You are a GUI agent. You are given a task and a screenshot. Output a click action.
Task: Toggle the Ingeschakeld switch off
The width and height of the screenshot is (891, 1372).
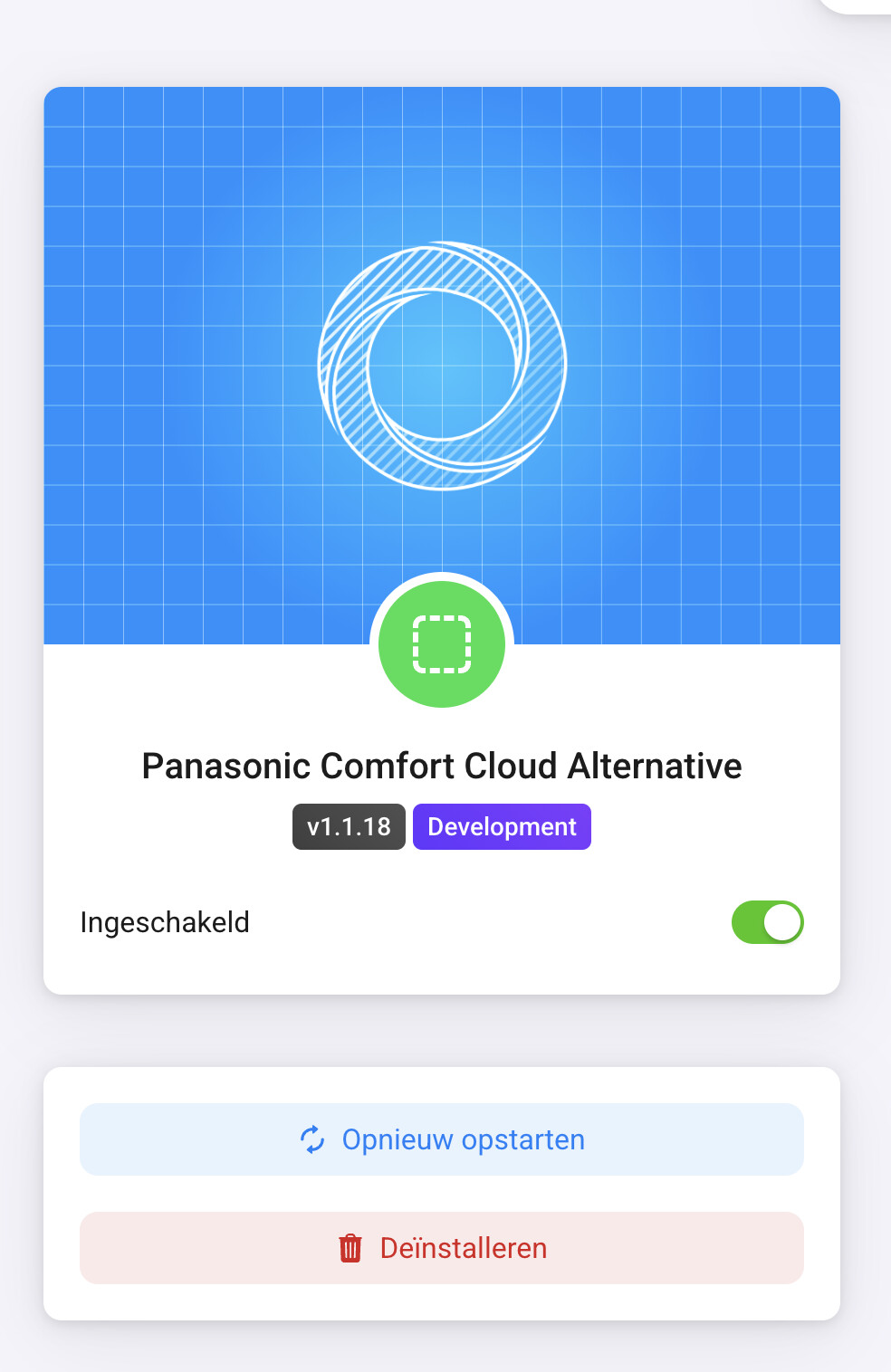[767, 922]
